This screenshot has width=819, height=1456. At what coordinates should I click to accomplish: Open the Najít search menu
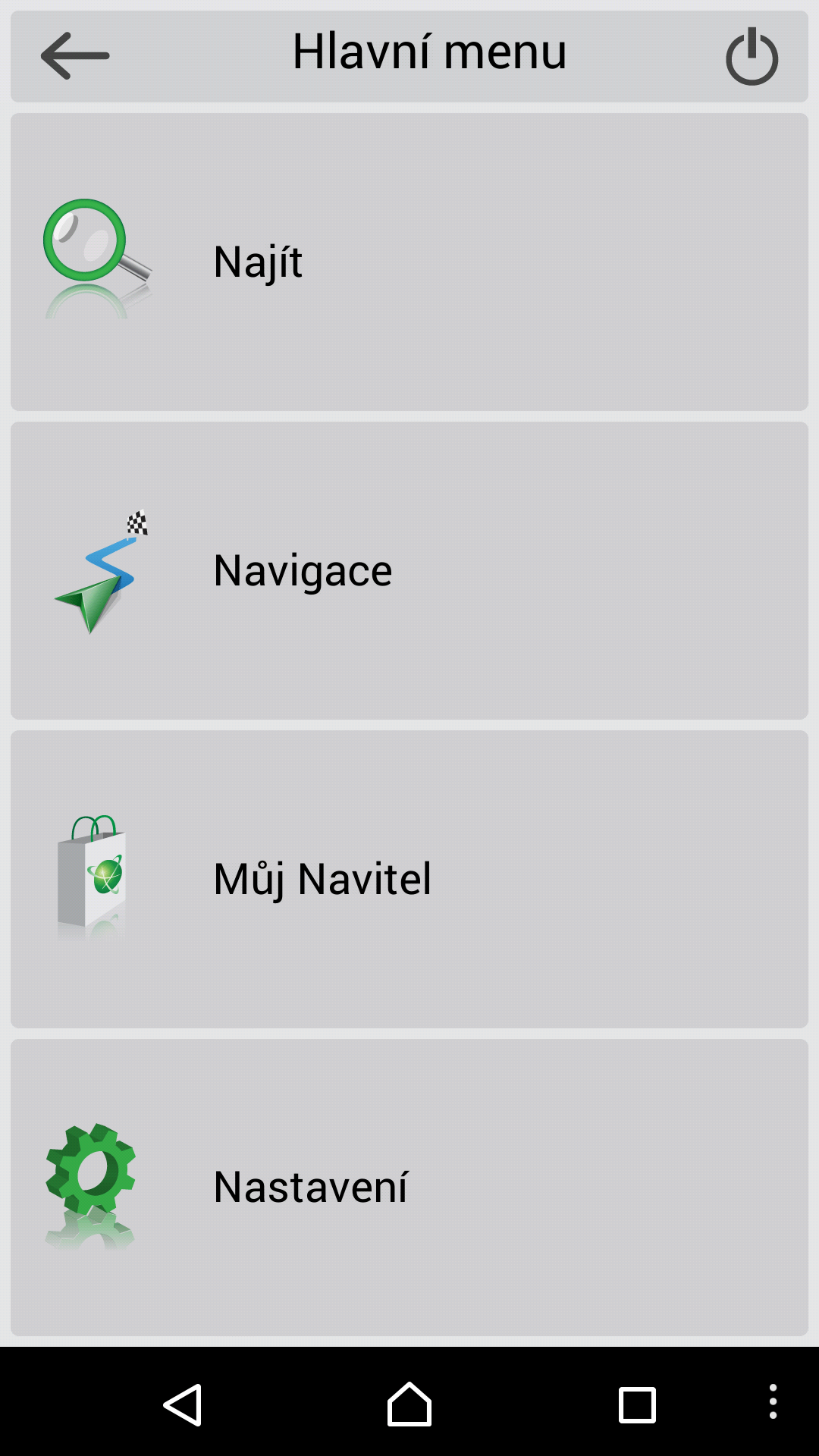pyautogui.click(x=409, y=262)
